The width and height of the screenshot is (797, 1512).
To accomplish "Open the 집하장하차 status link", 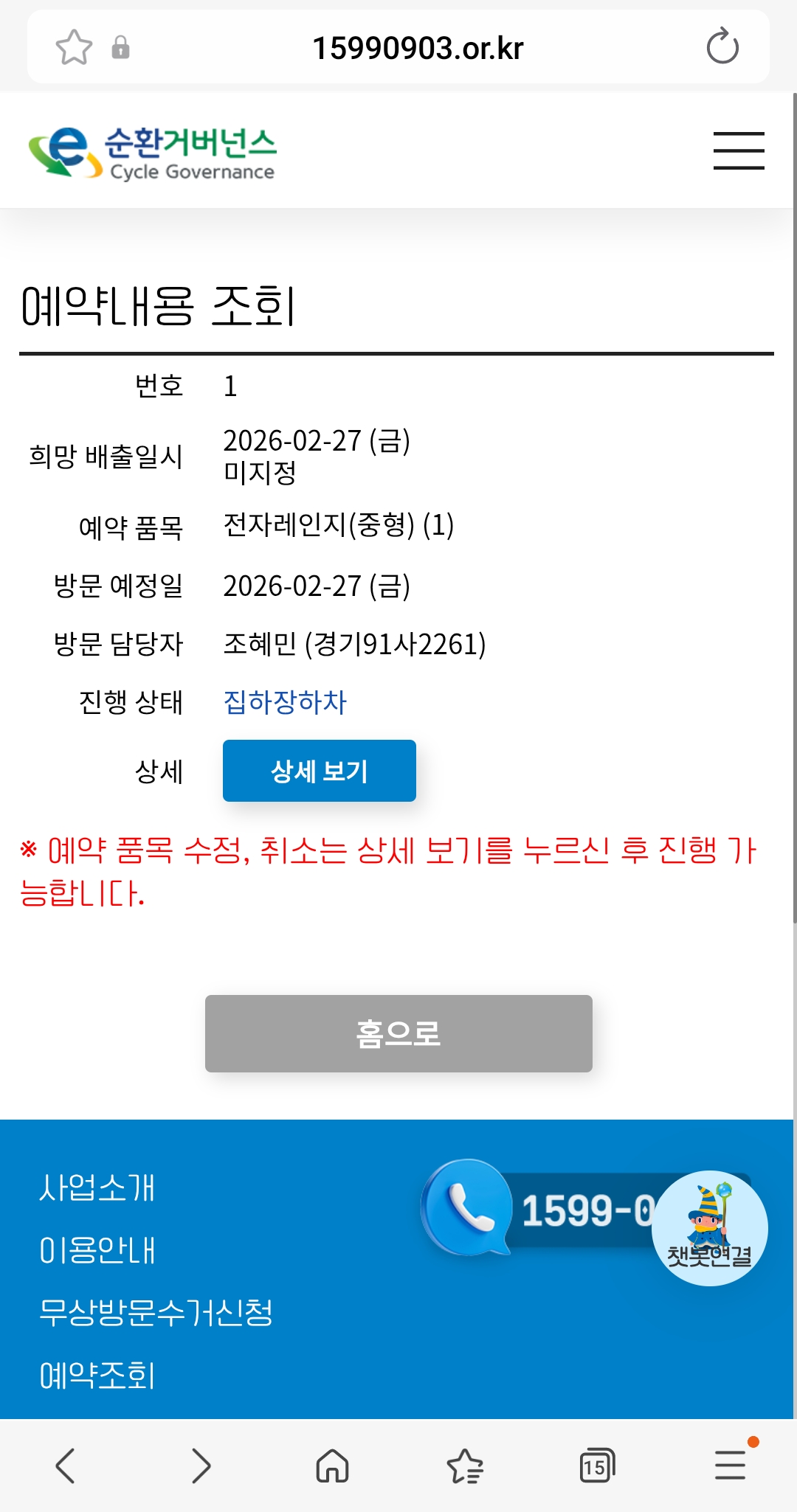I will 285,701.
